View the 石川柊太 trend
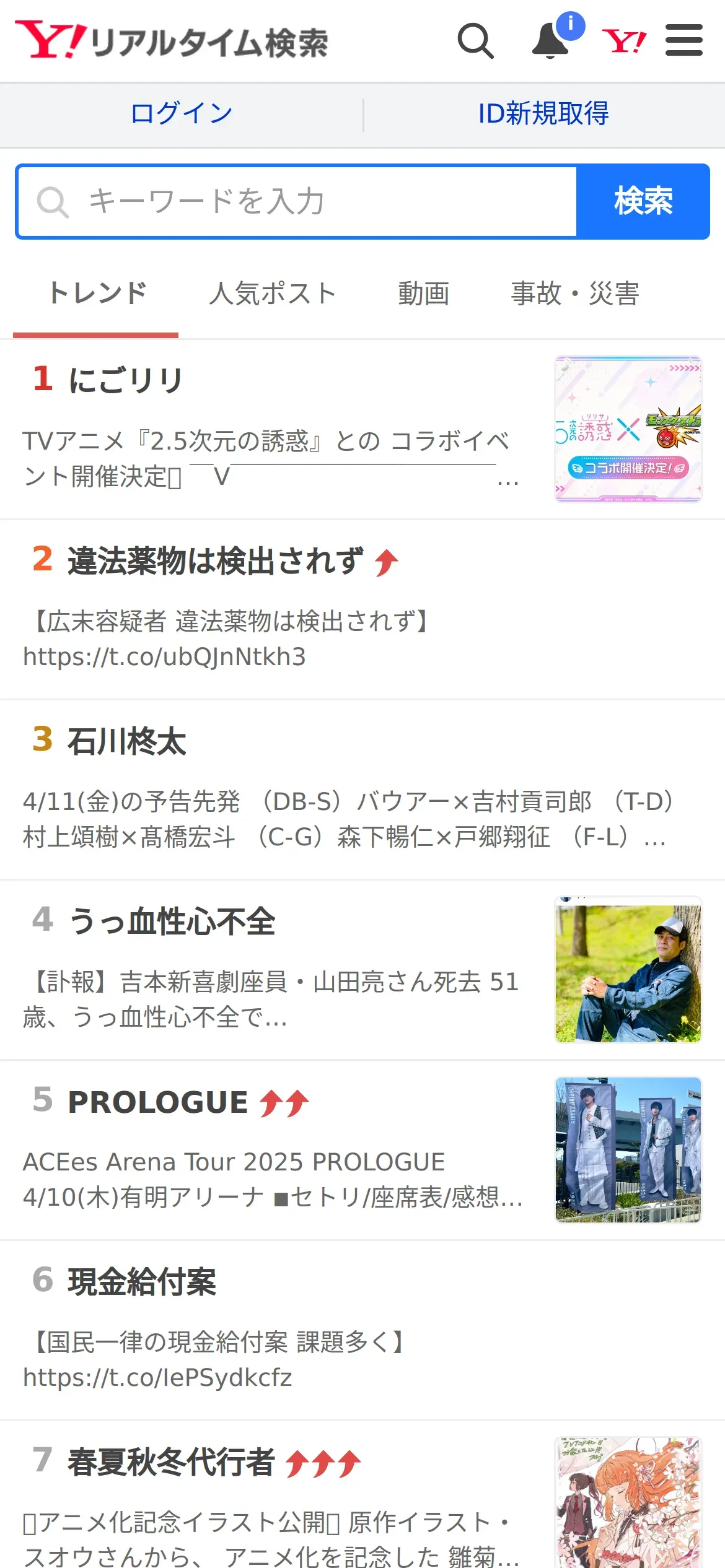 click(126, 742)
